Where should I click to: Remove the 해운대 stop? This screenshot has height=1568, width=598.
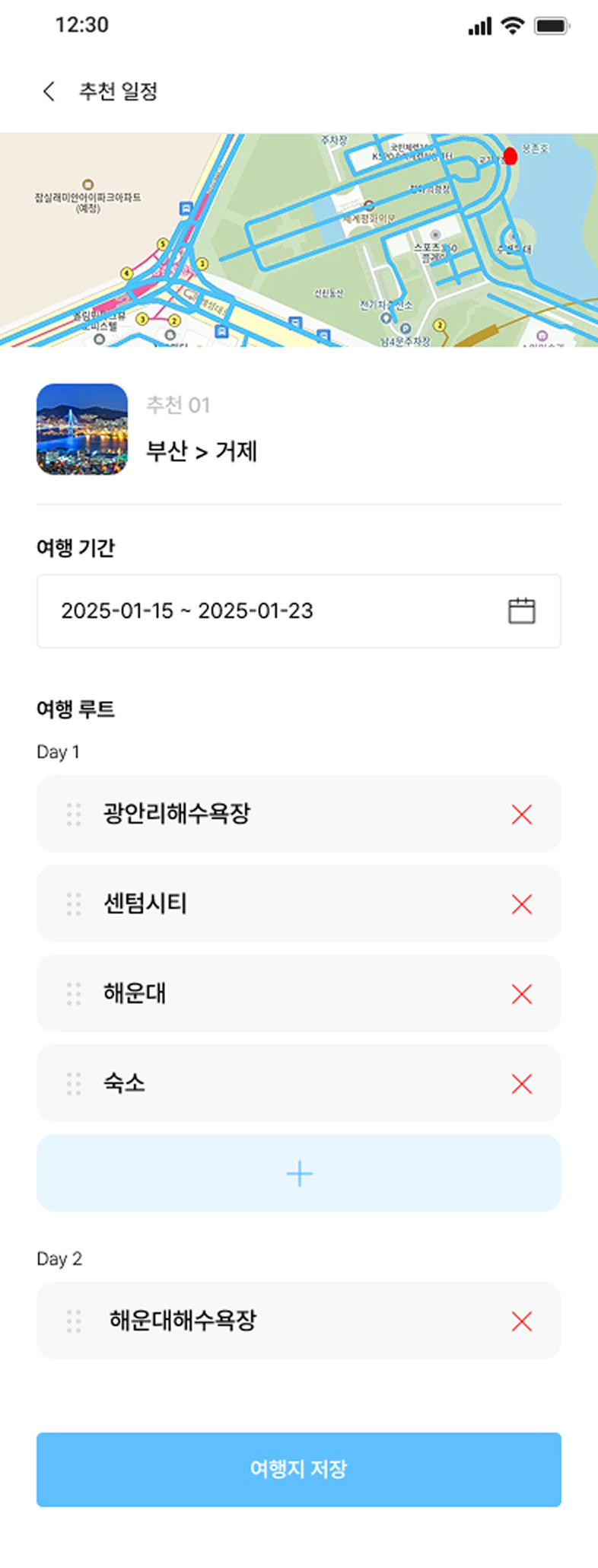point(522,994)
